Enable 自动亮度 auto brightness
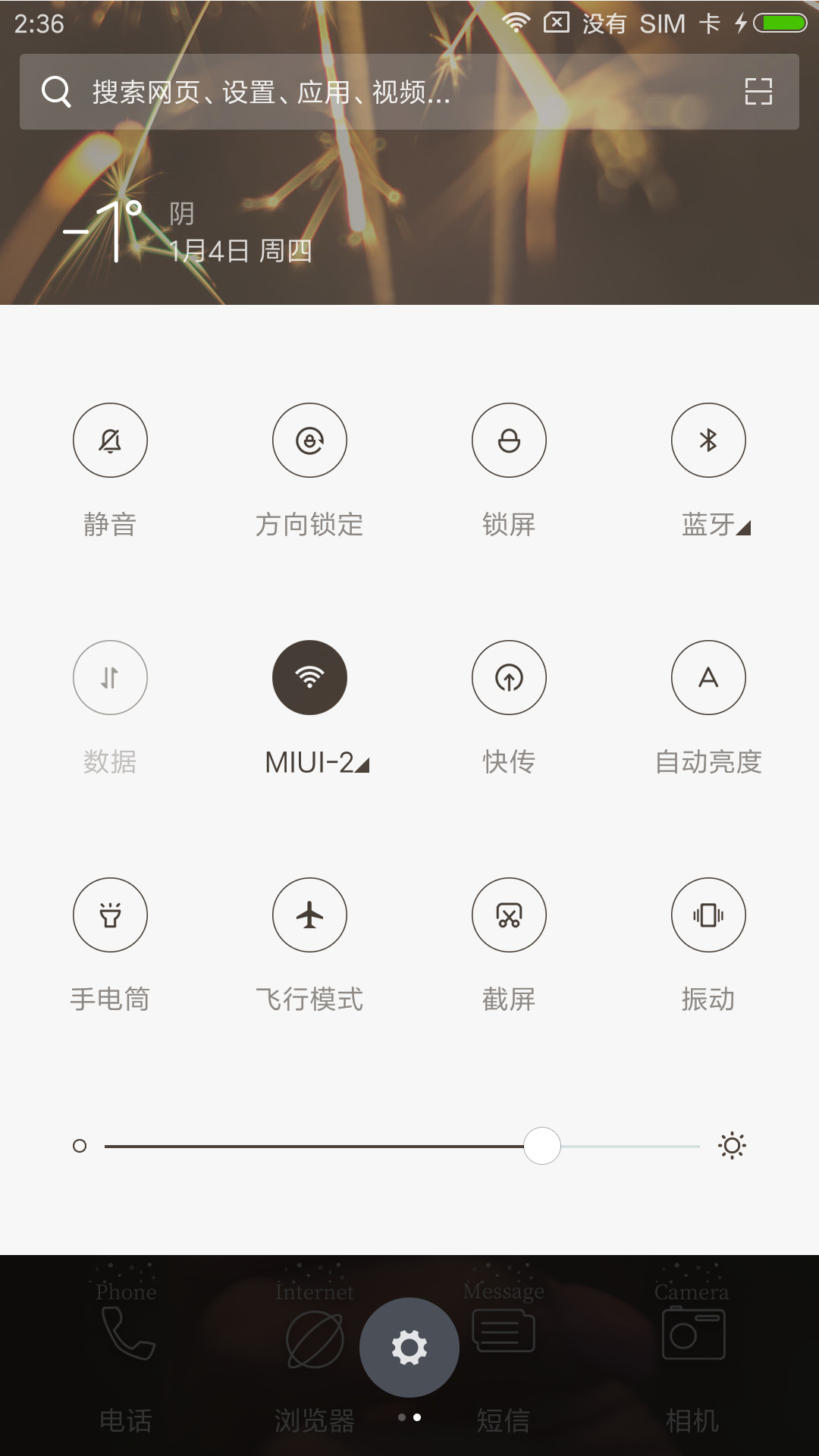This screenshot has height=1456, width=819. (708, 677)
